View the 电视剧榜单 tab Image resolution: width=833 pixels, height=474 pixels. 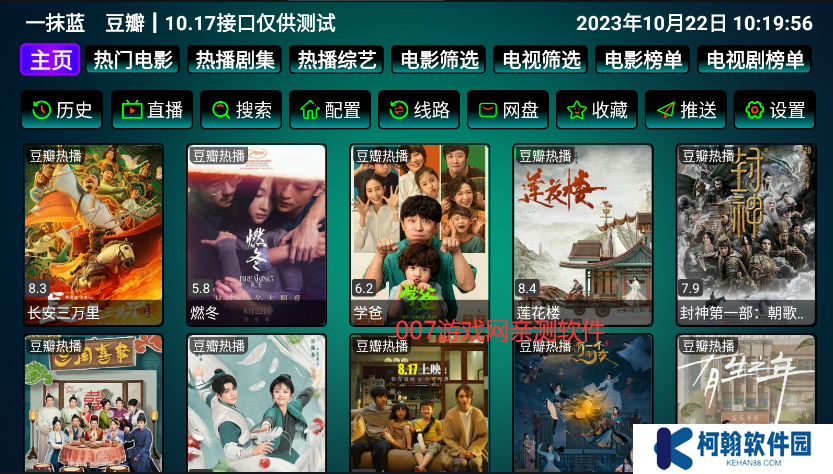[x=755, y=60]
